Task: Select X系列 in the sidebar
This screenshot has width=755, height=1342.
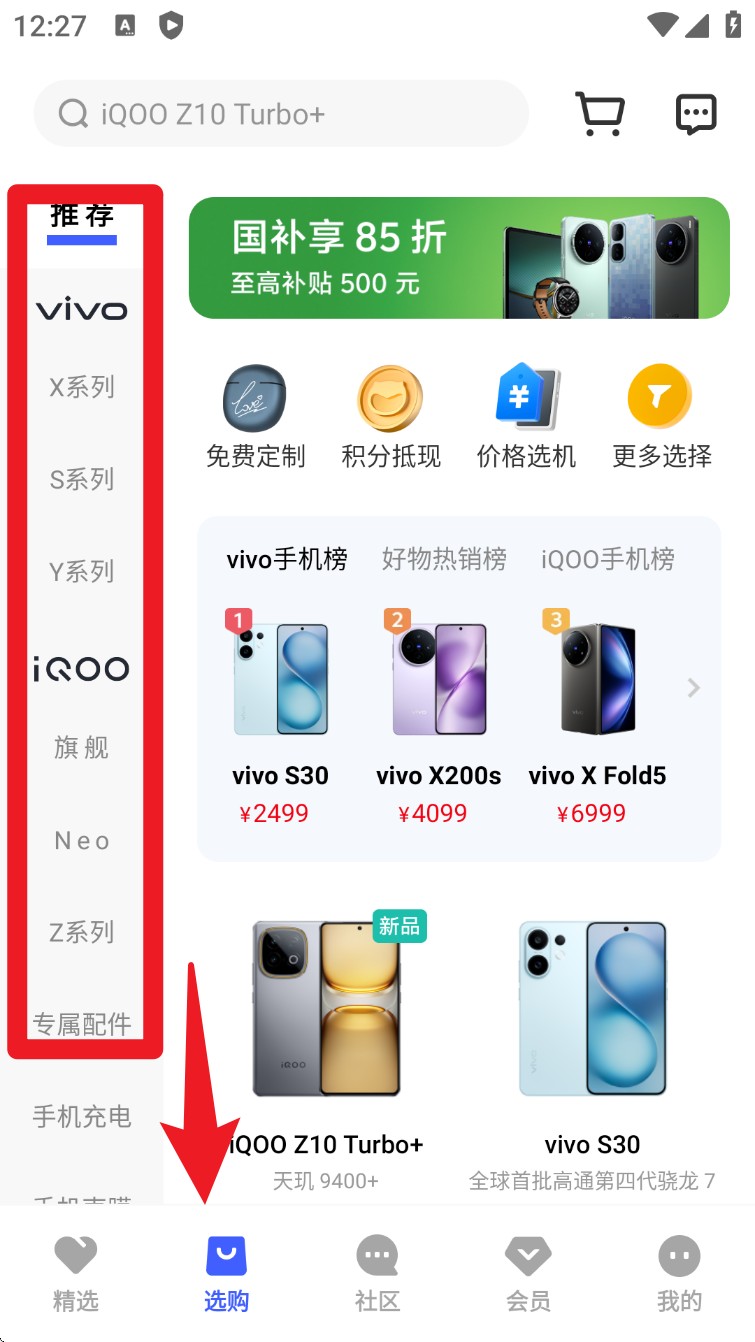Action: (x=82, y=387)
